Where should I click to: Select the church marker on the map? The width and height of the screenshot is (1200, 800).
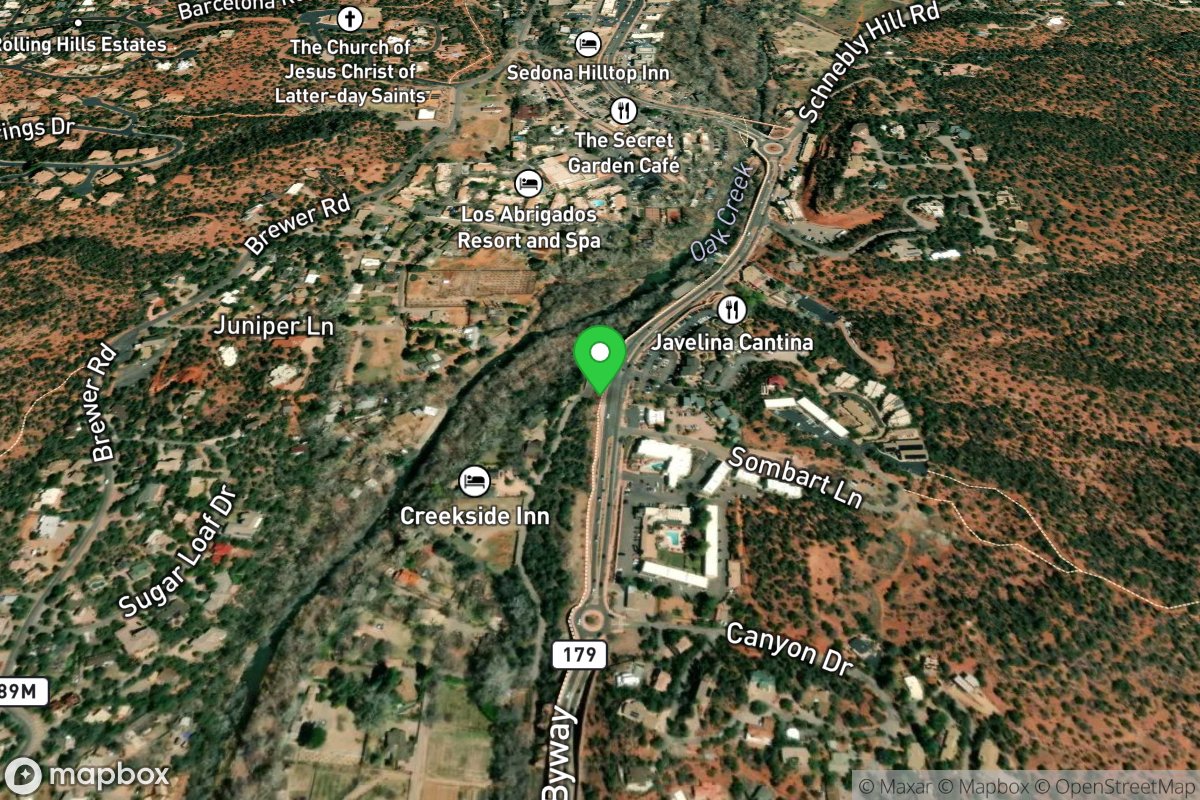pyautogui.click(x=349, y=18)
